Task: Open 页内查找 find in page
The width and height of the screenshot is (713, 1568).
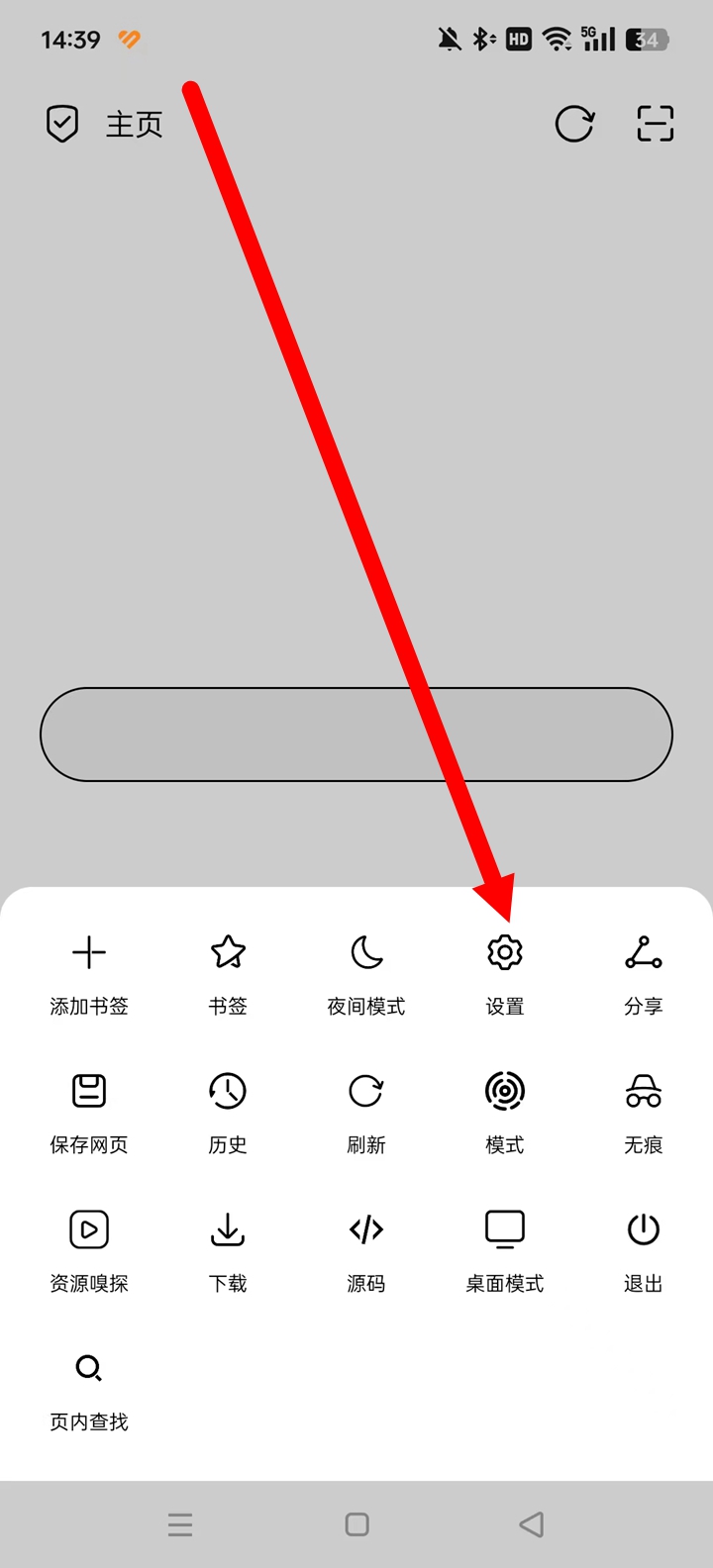Action: (89, 1389)
